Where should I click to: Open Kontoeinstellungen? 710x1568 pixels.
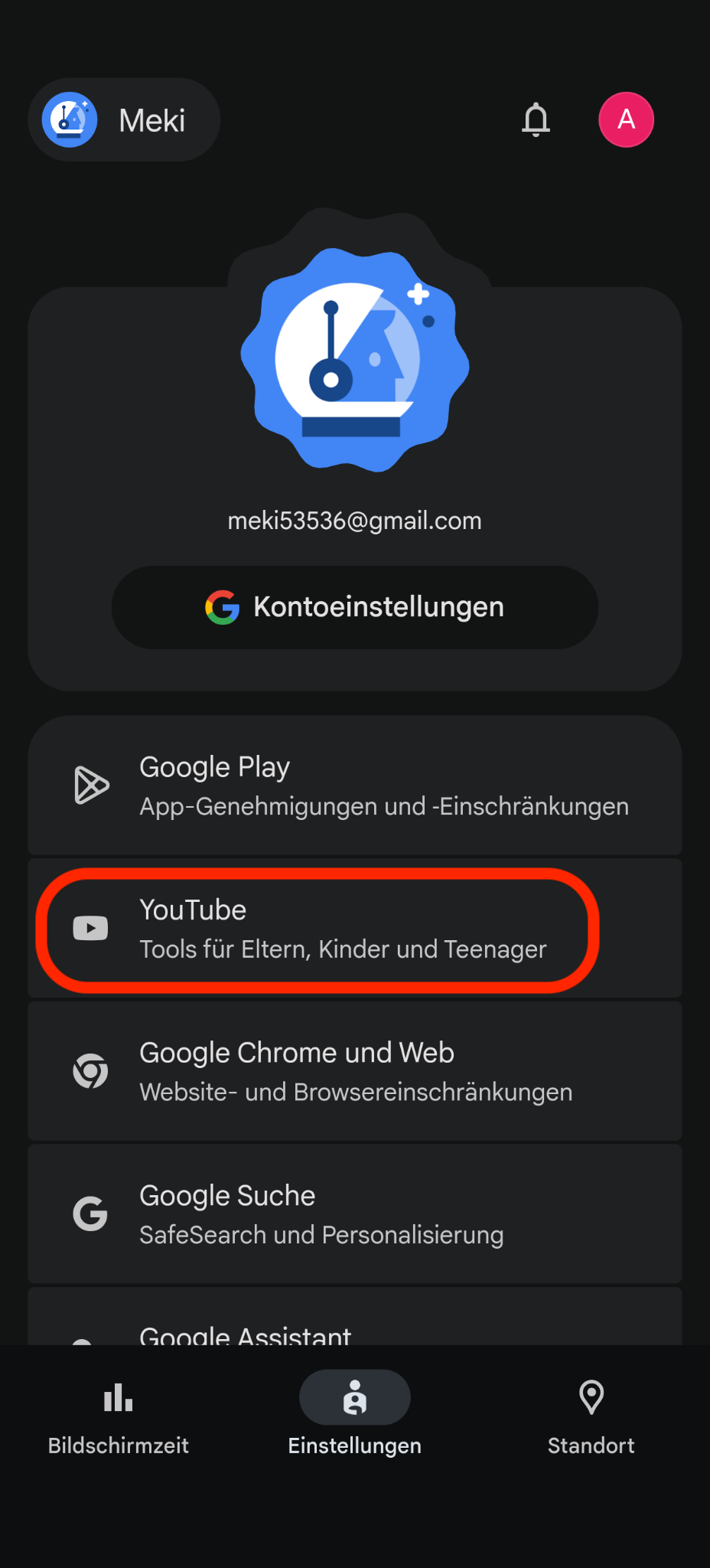click(355, 607)
